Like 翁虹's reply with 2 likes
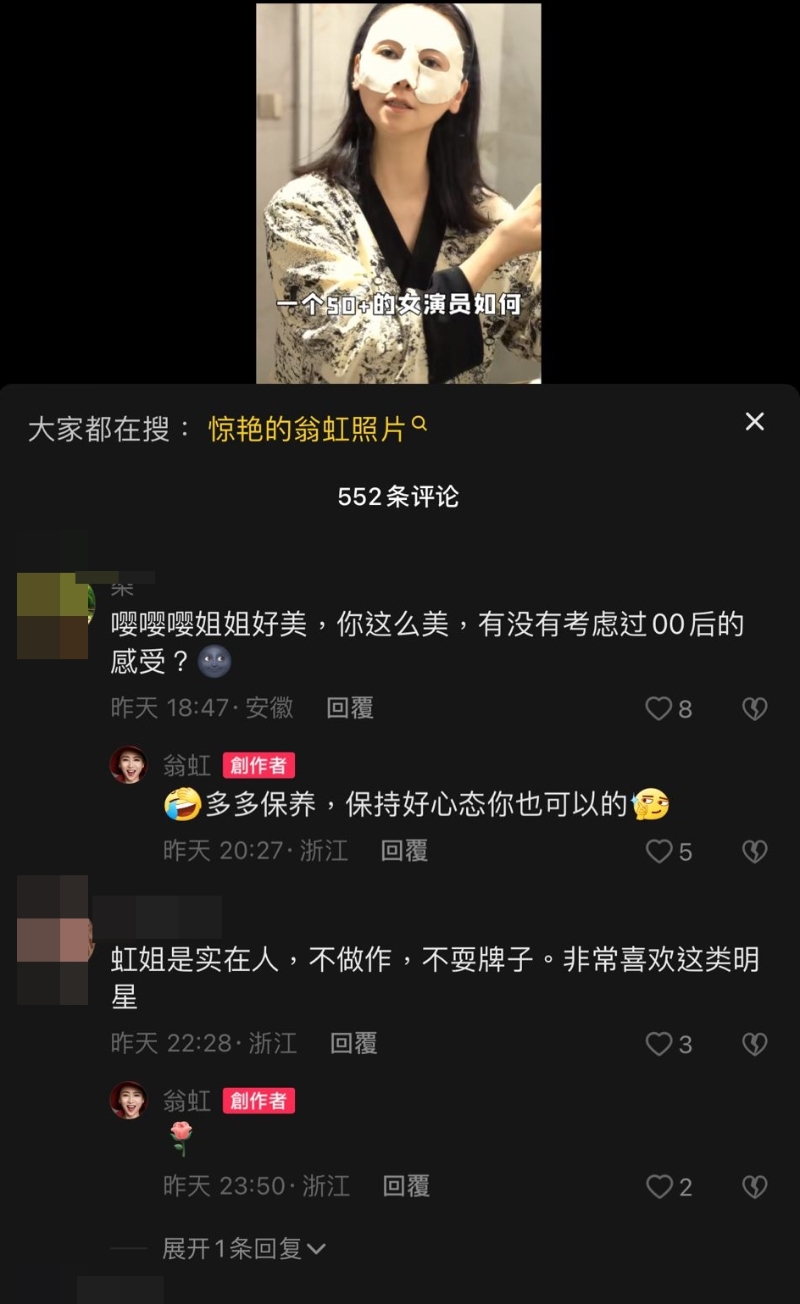Viewport: 800px width, 1304px height. pos(659,1187)
